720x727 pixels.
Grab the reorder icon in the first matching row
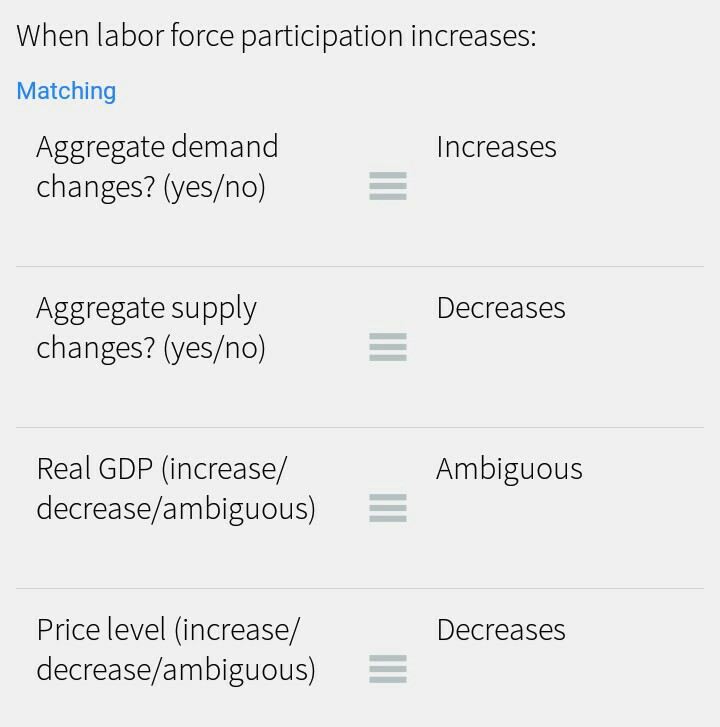tap(387, 188)
